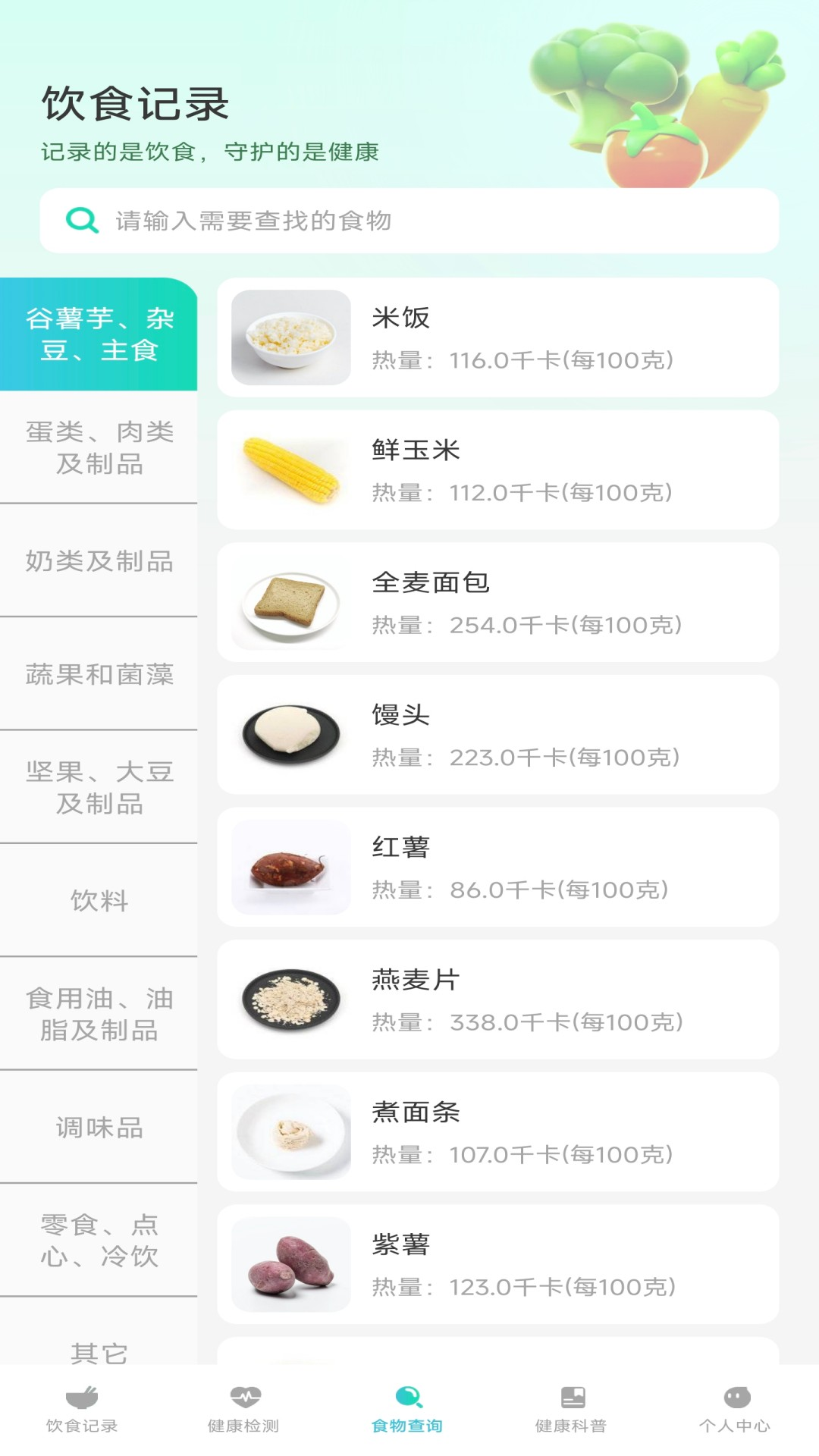Open the 紫薯 entry
This screenshot has height=1456, width=819.
(497, 1264)
